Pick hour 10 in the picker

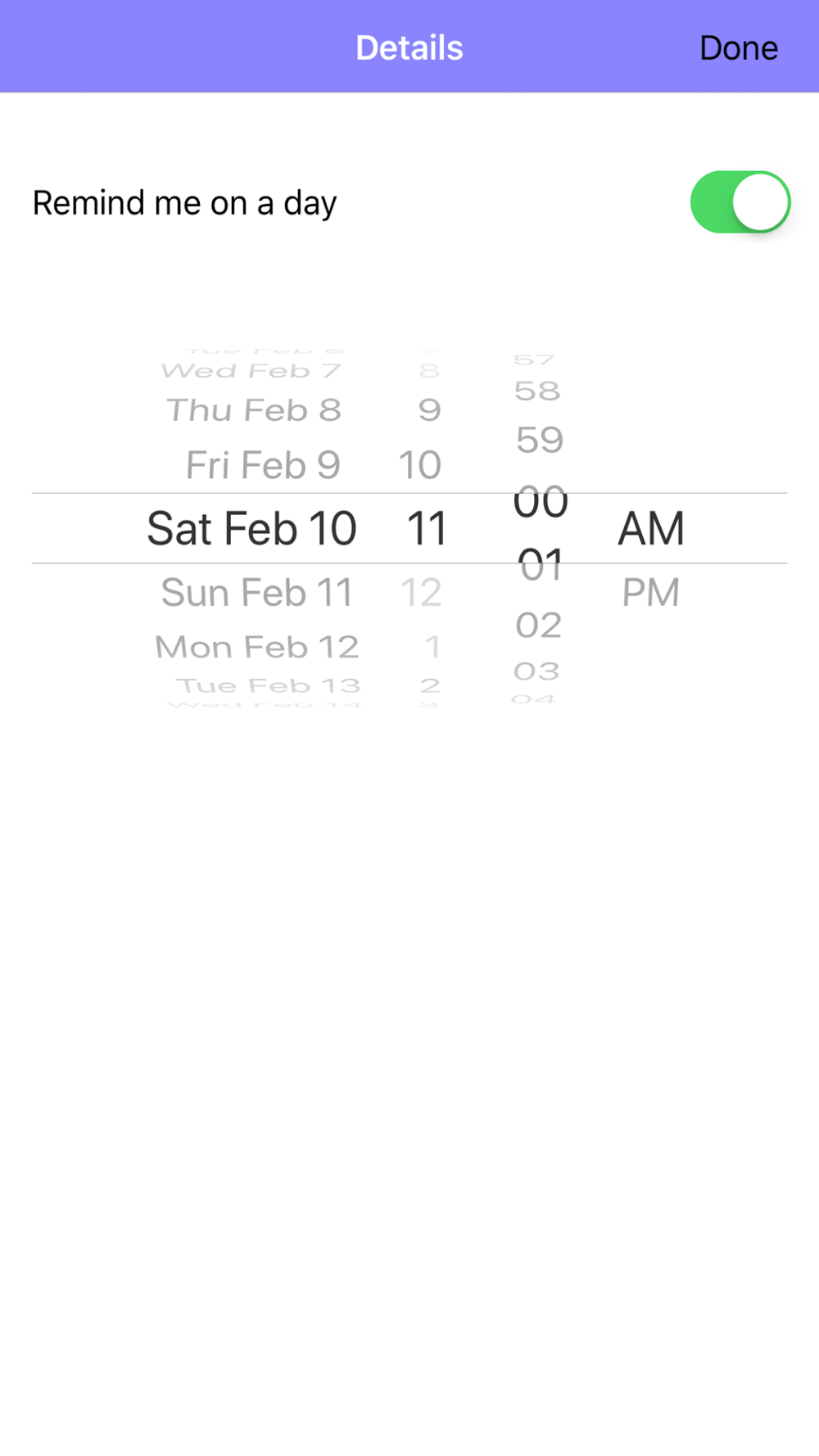(x=420, y=465)
